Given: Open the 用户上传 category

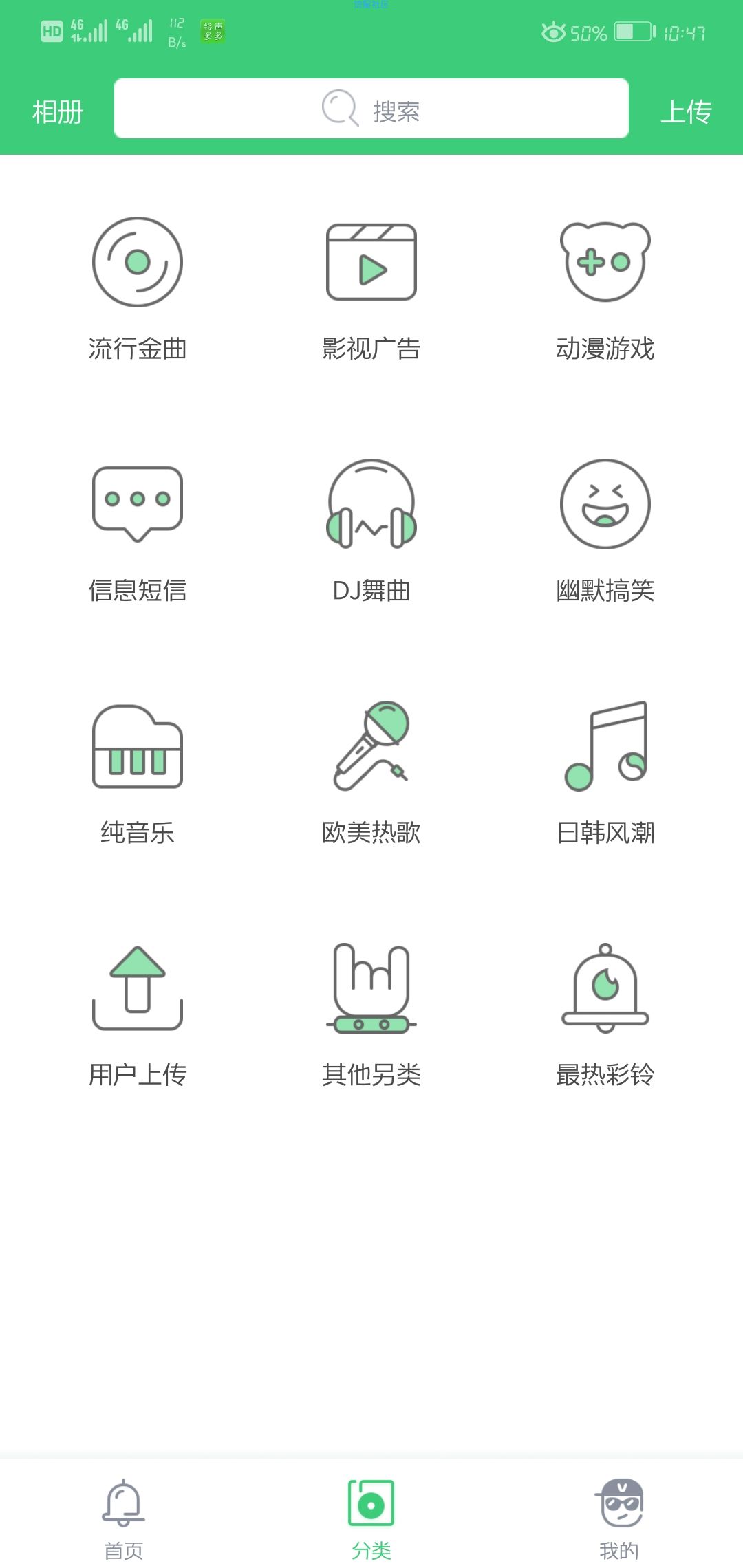Looking at the screenshot, I should 138,1016.
